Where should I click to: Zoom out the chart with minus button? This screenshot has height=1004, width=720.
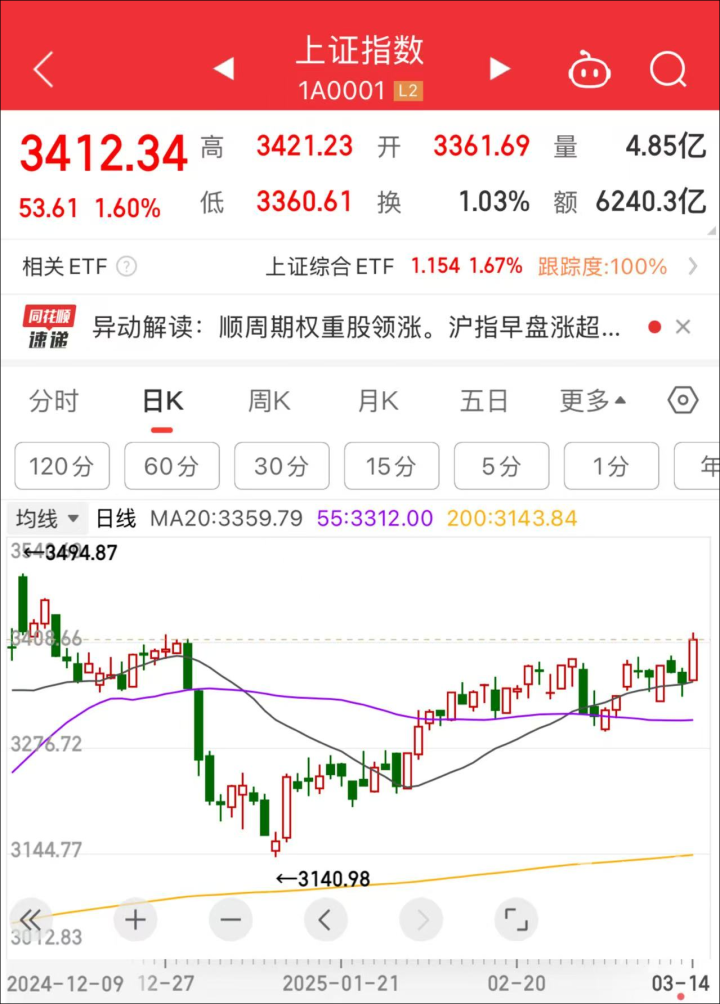[x=231, y=919]
